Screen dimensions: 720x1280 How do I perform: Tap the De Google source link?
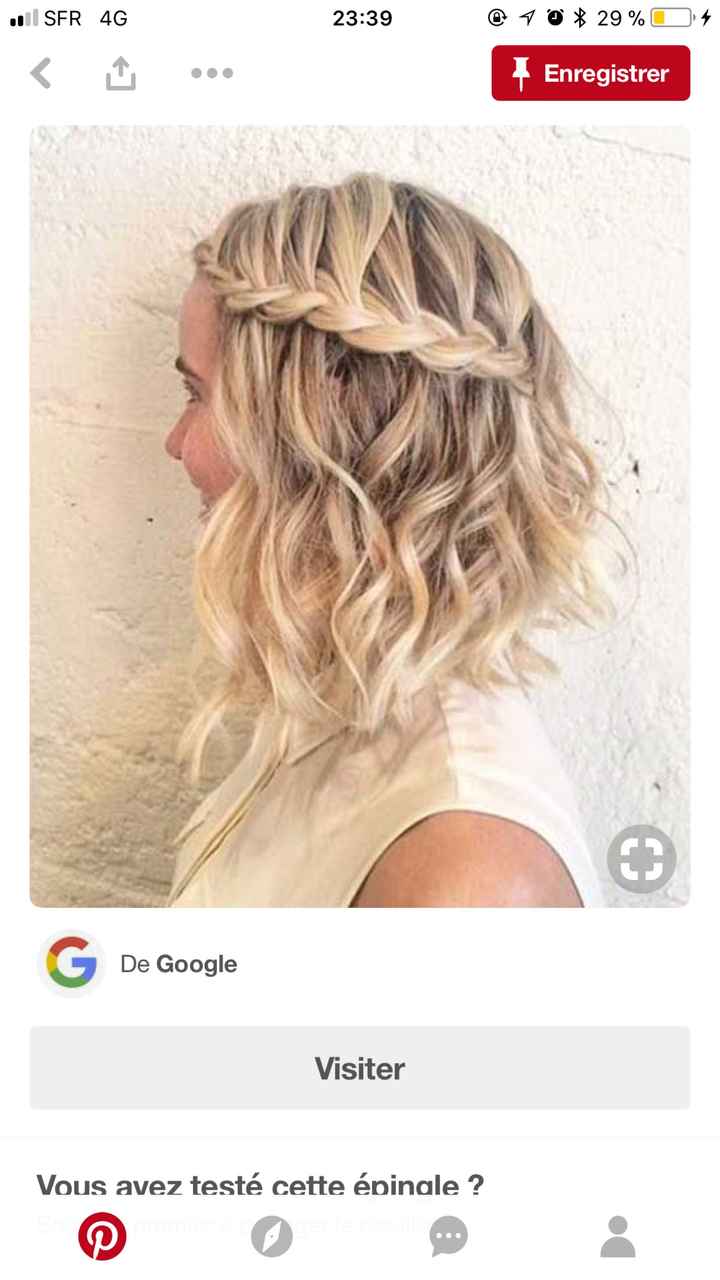178,963
